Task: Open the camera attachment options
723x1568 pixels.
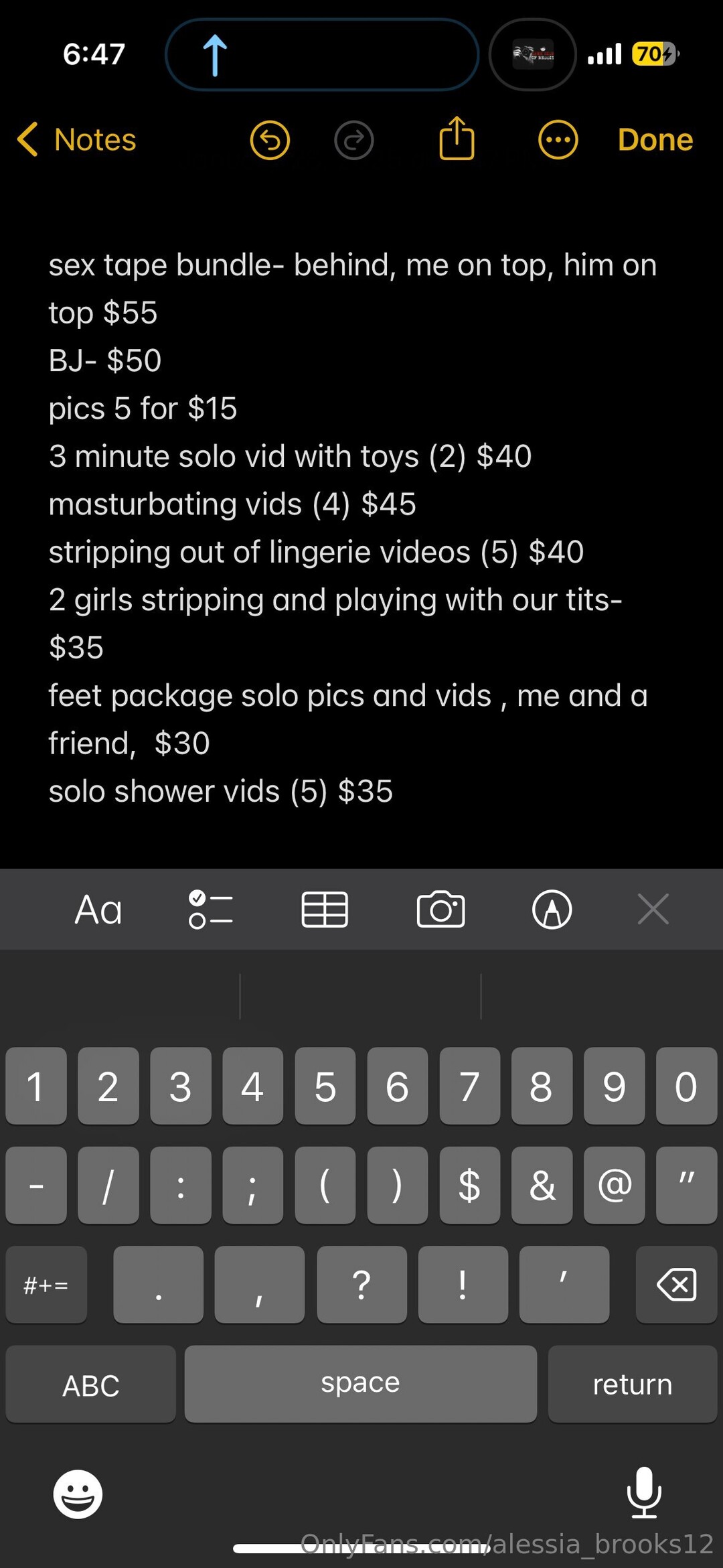Action: (x=440, y=910)
